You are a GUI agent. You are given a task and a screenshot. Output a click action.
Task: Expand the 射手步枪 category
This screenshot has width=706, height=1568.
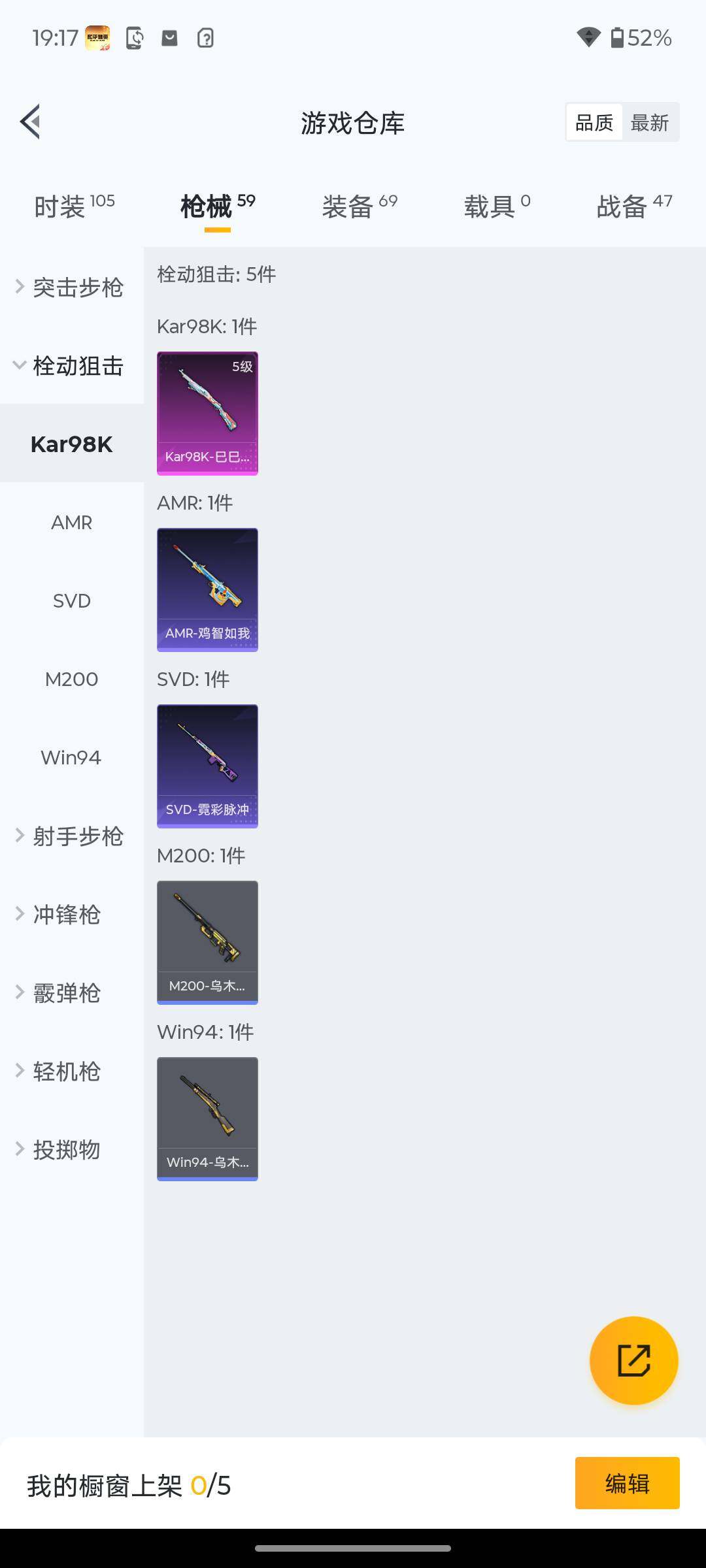coord(72,836)
